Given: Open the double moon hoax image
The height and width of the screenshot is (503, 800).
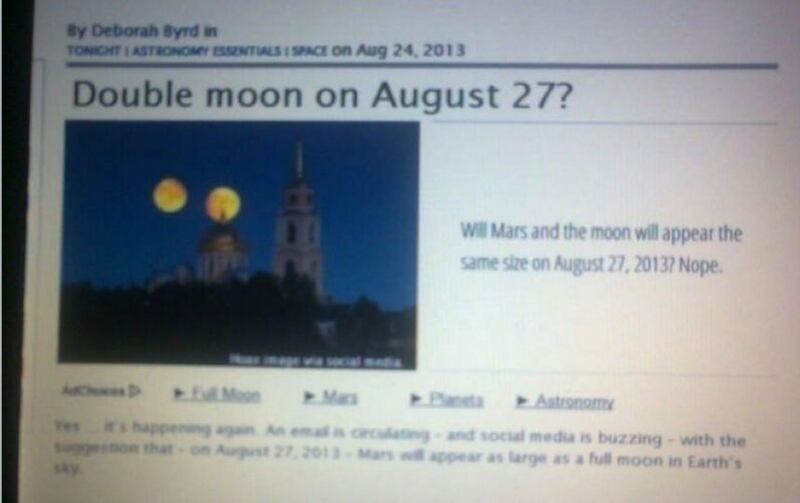Looking at the screenshot, I should click(x=238, y=243).
